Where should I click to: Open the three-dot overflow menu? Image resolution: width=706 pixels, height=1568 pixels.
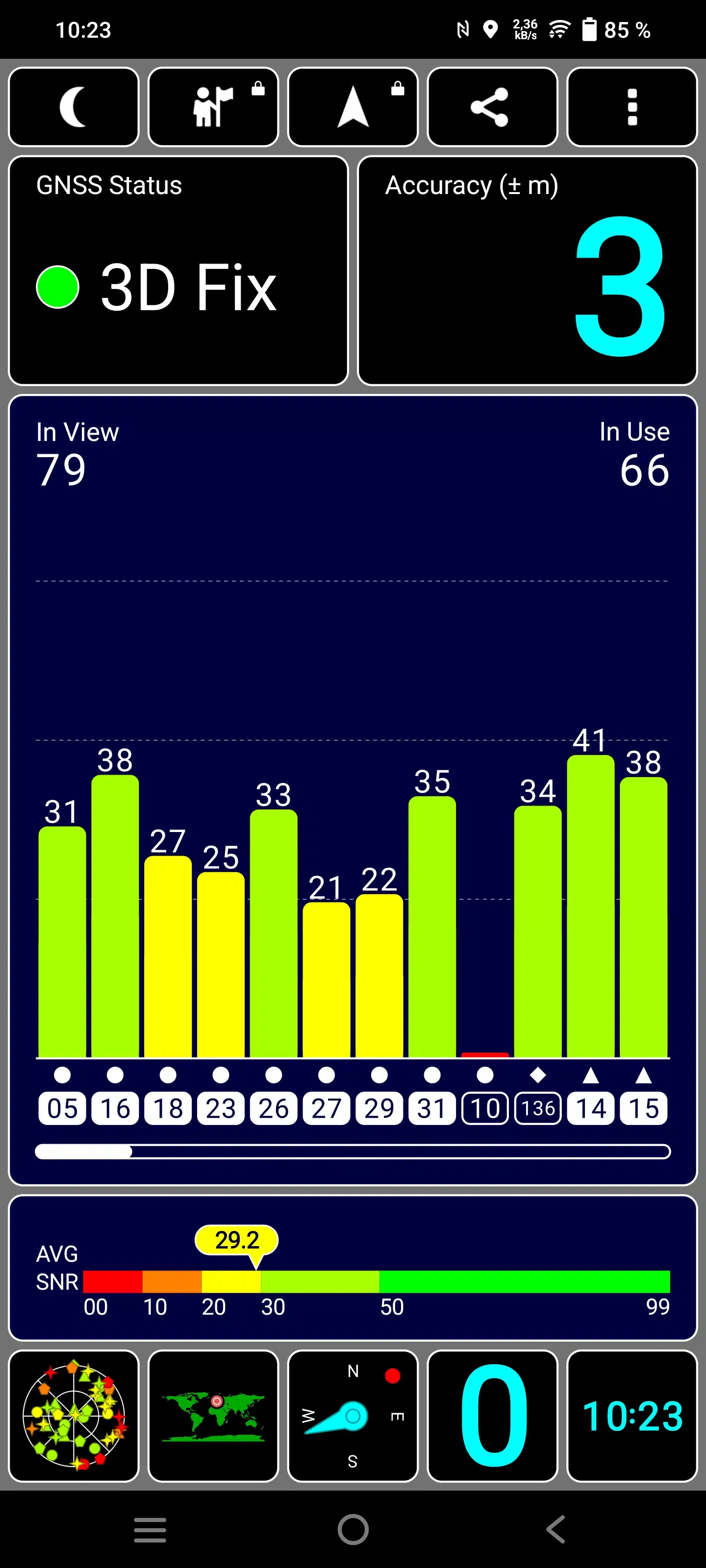[x=631, y=107]
